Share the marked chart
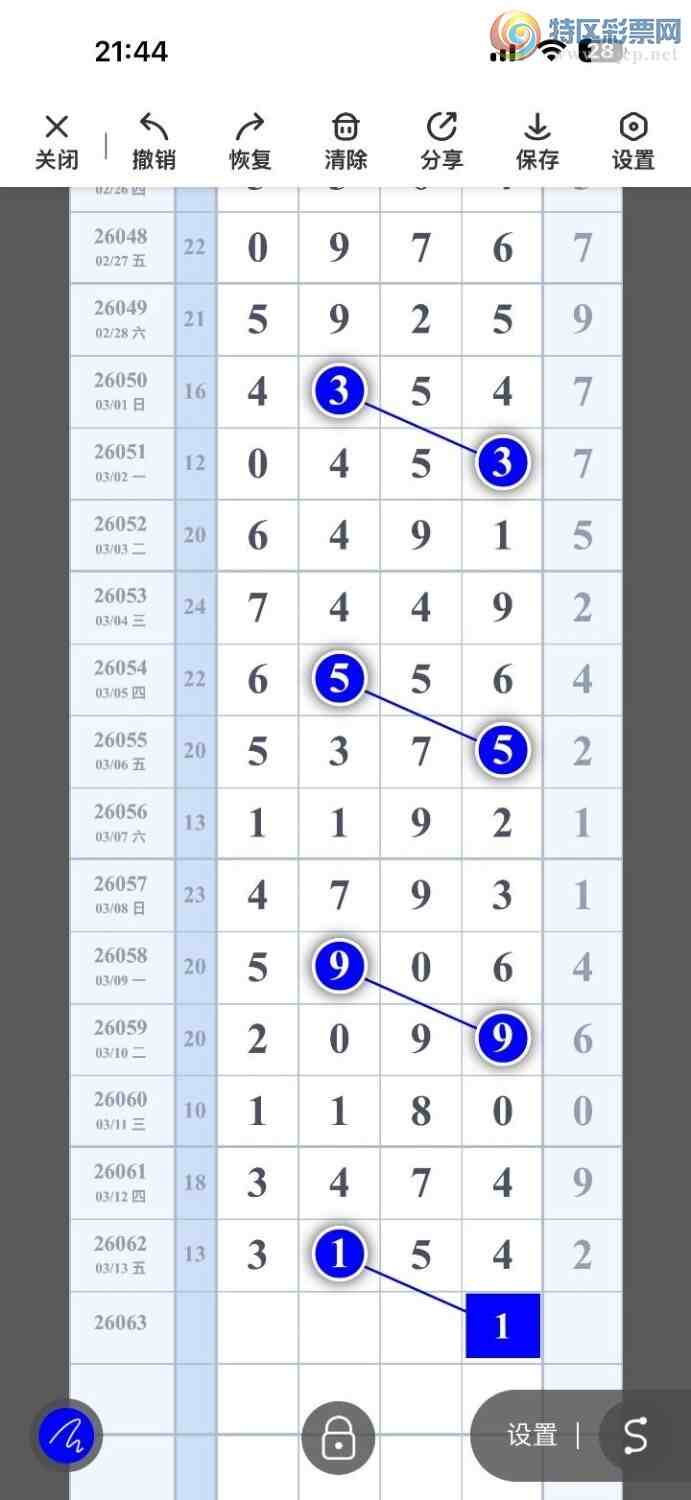The width and height of the screenshot is (691, 1500). click(x=442, y=141)
